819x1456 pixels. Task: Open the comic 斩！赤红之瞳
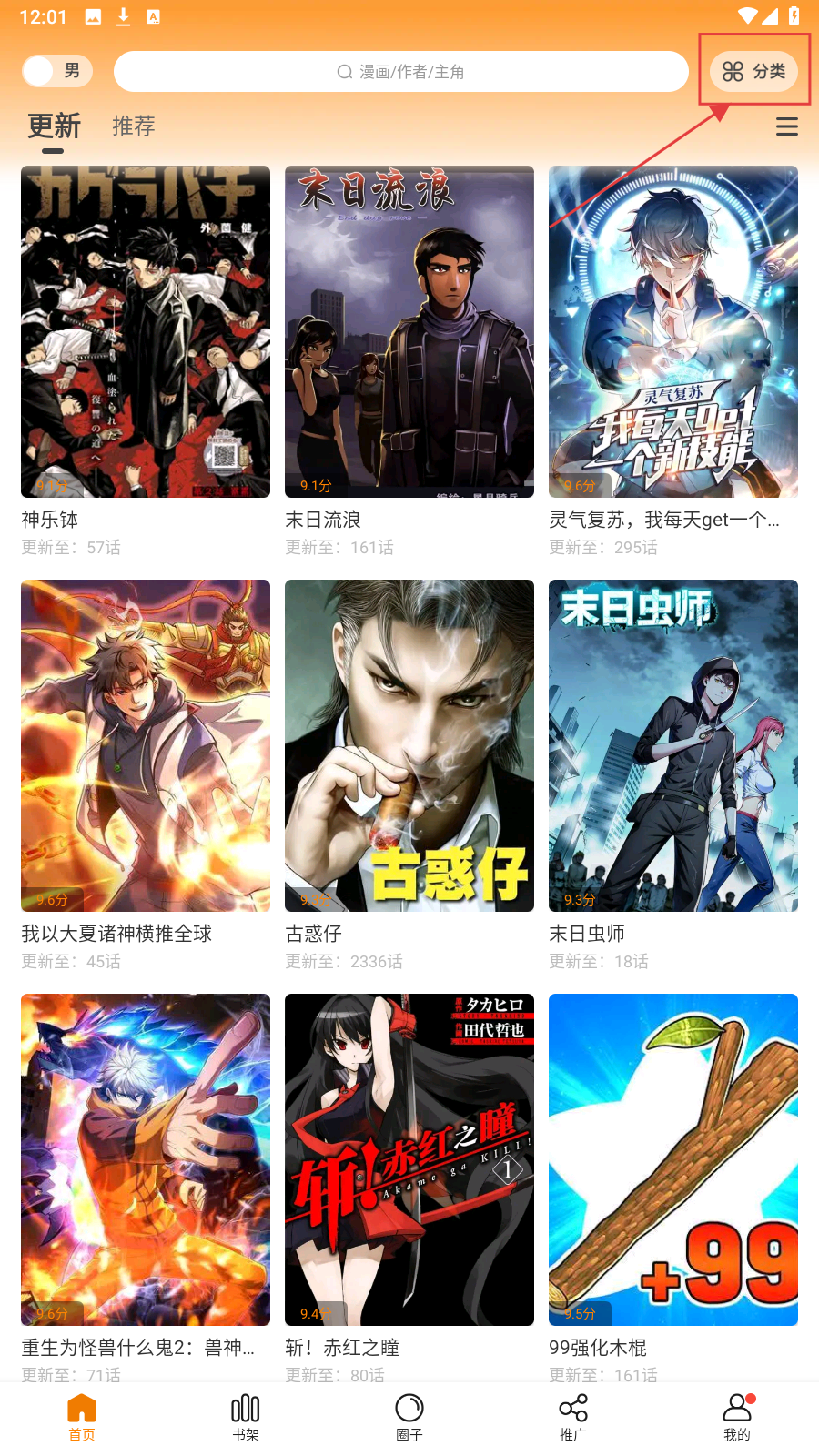[409, 1159]
